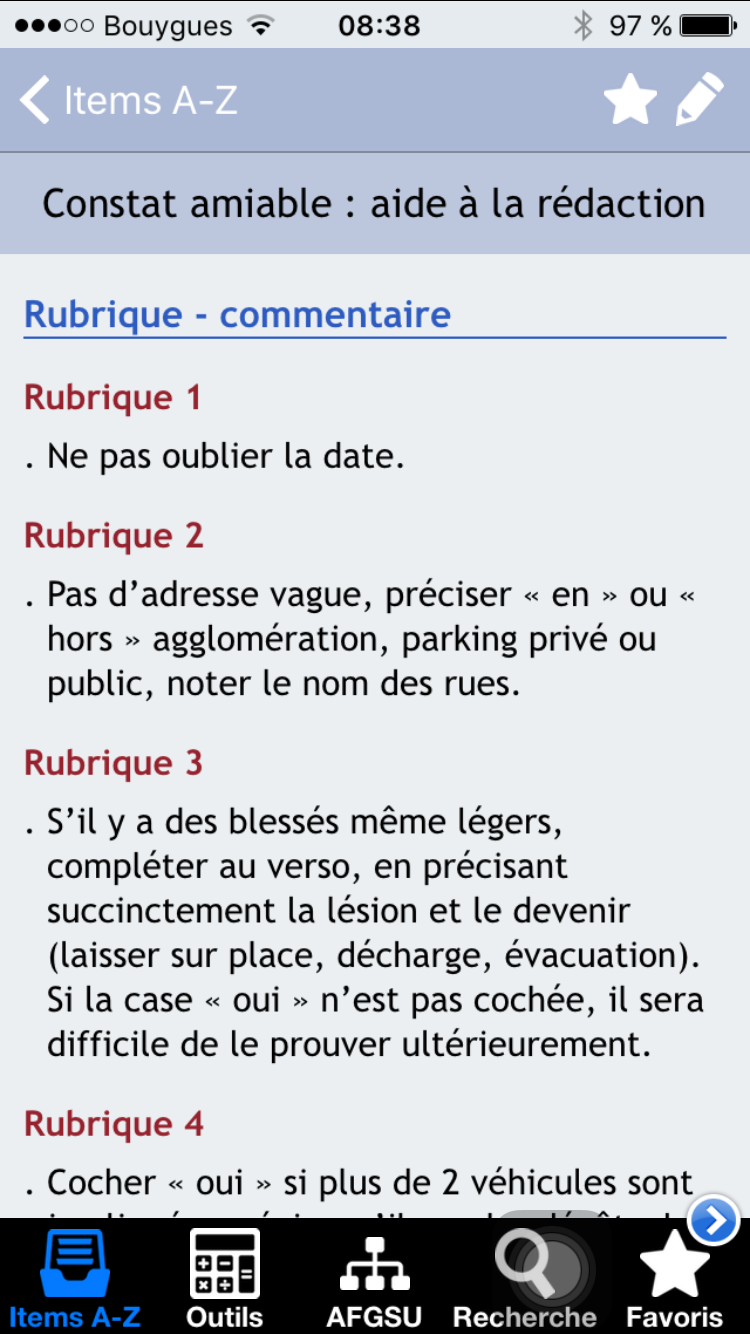750x1334 pixels.
Task: Go back to Items A-Z list
Action: click(128, 101)
